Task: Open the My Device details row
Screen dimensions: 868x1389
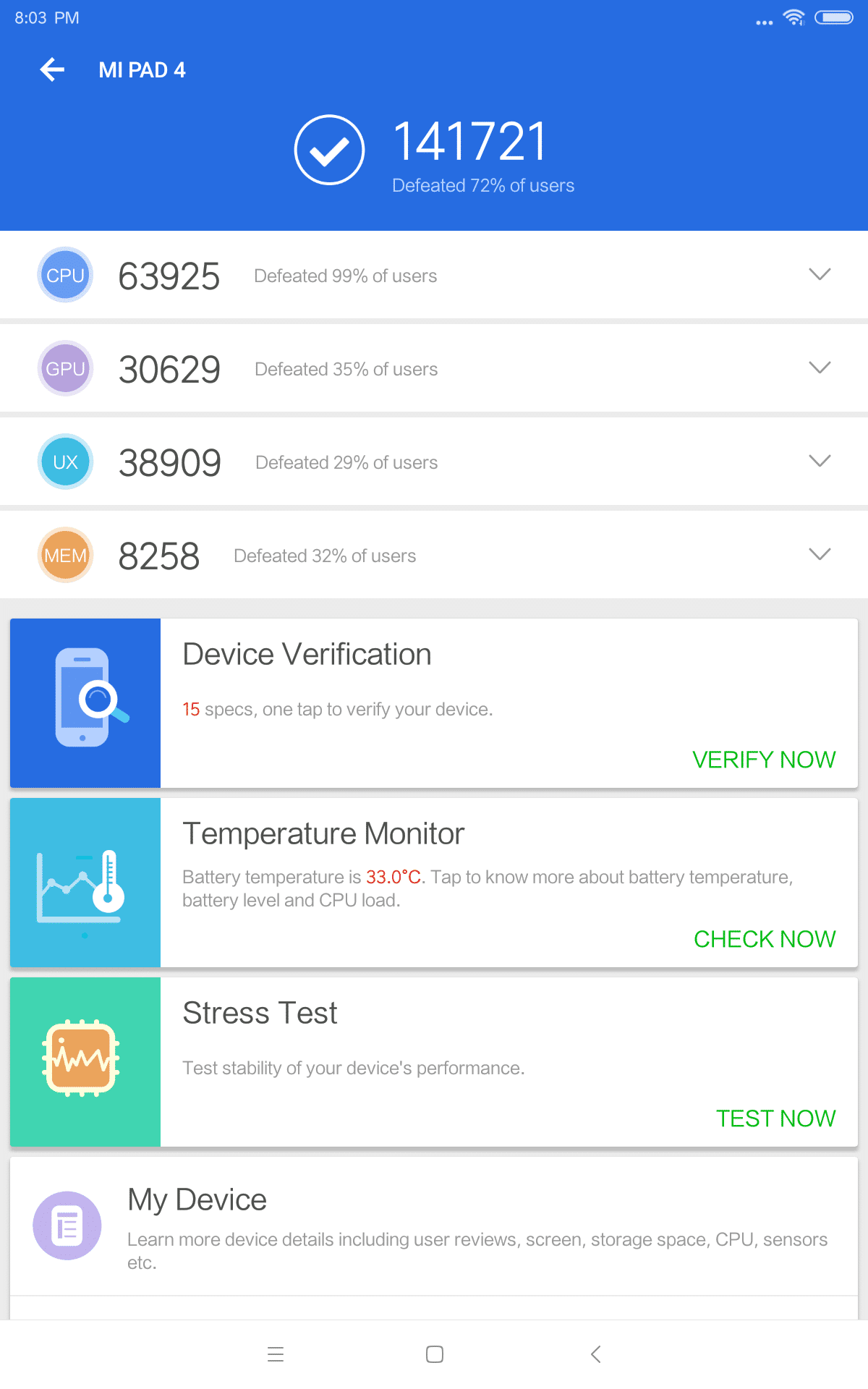Action: (434, 1226)
